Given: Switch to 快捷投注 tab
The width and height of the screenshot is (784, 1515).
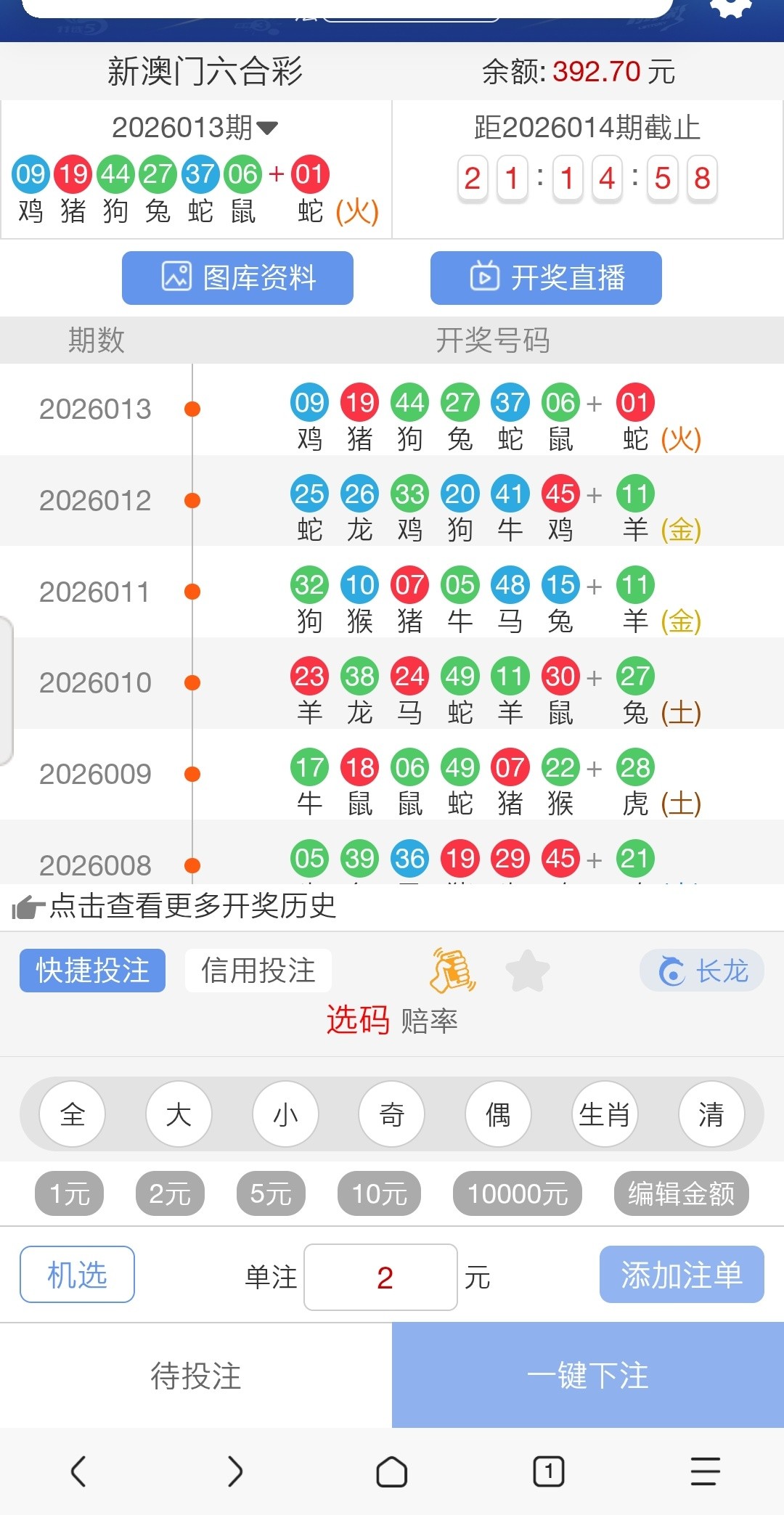Looking at the screenshot, I should tap(93, 971).
